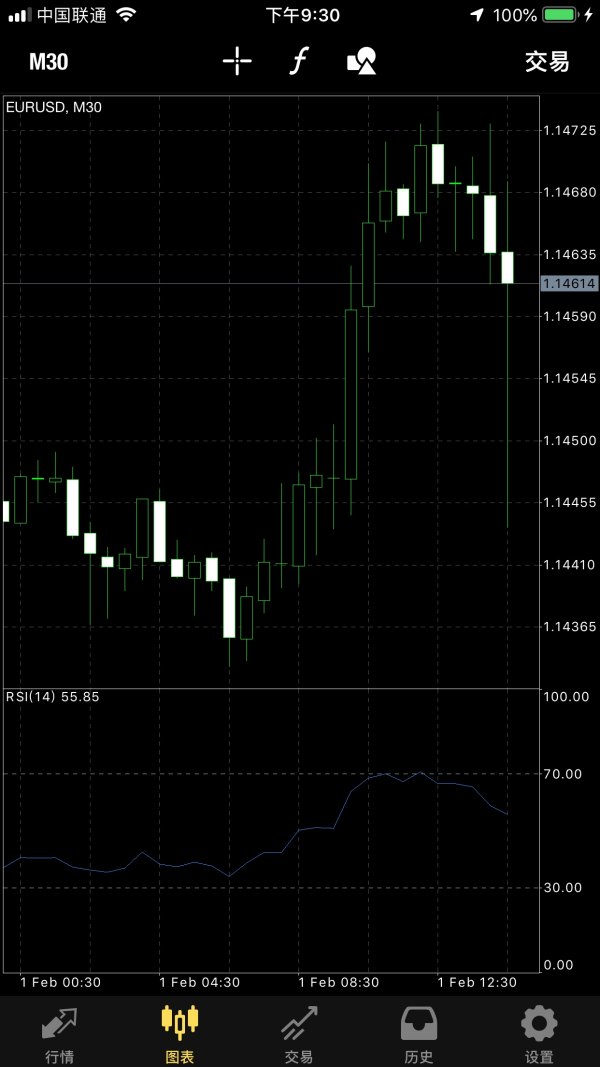Go to the 历史 history tab
This screenshot has height=1067, width=600.
pos(419,1033)
